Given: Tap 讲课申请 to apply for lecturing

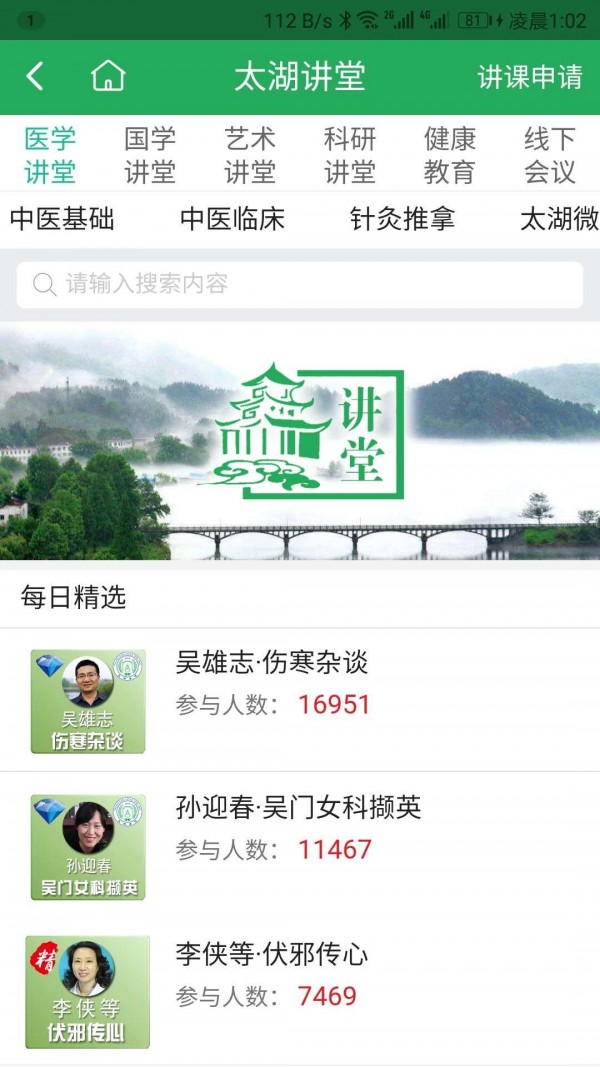Looking at the screenshot, I should click(x=529, y=77).
